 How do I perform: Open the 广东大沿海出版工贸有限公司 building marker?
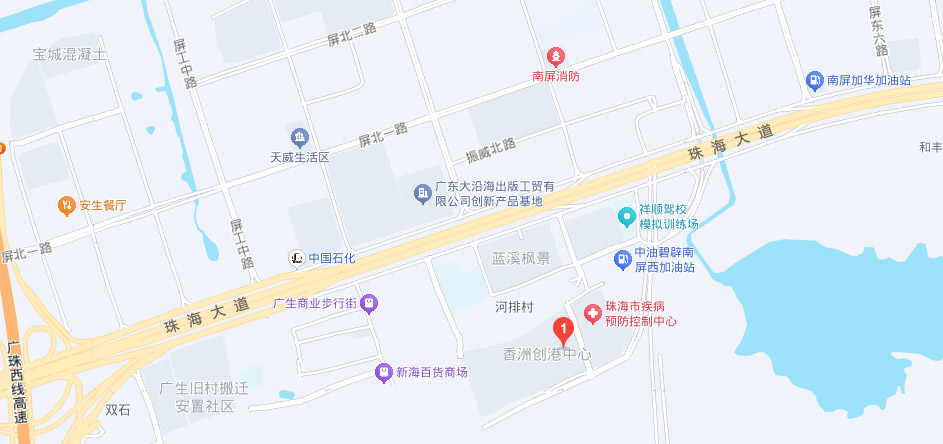[422, 193]
